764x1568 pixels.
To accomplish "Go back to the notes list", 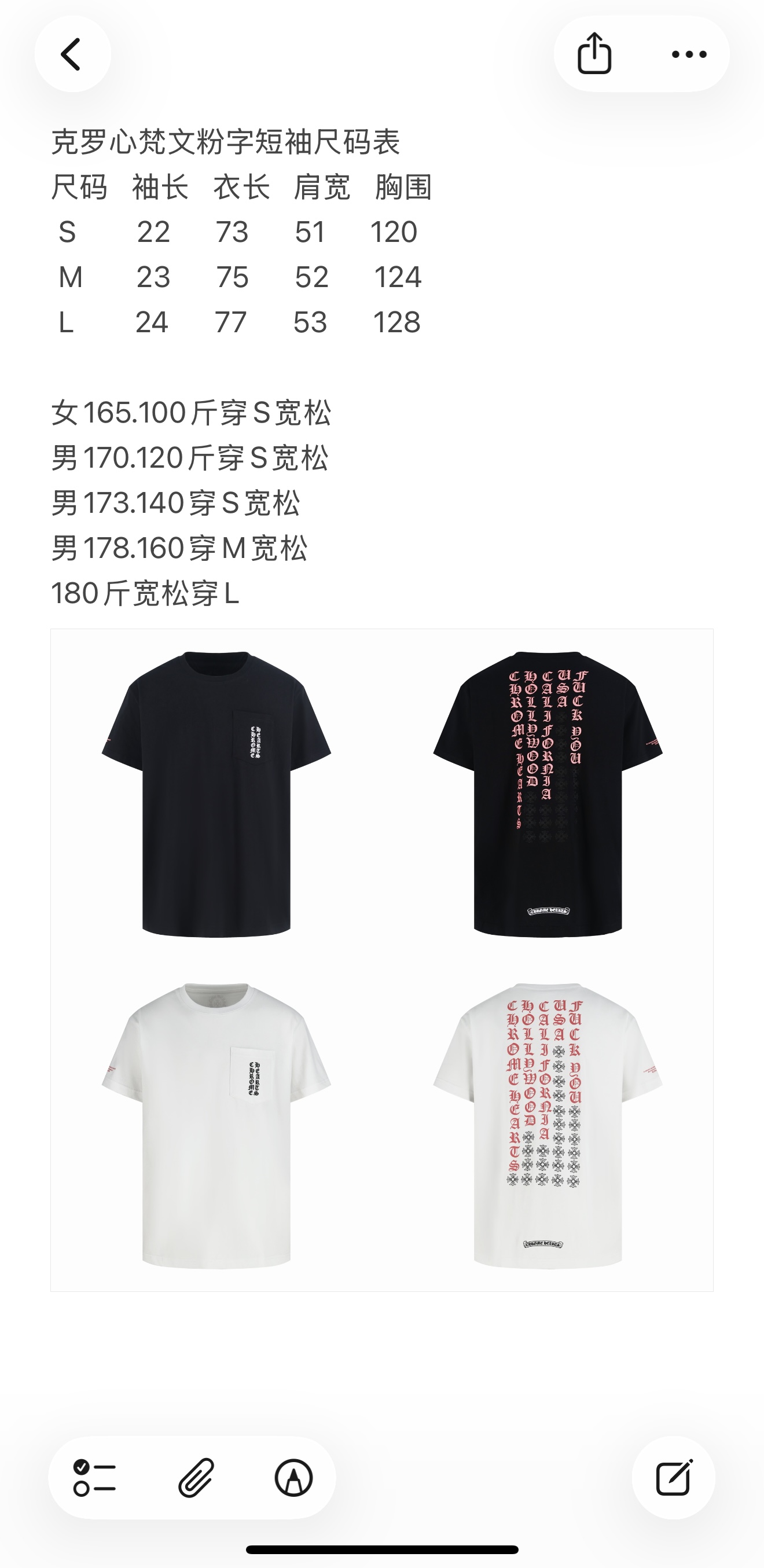I will point(72,54).
